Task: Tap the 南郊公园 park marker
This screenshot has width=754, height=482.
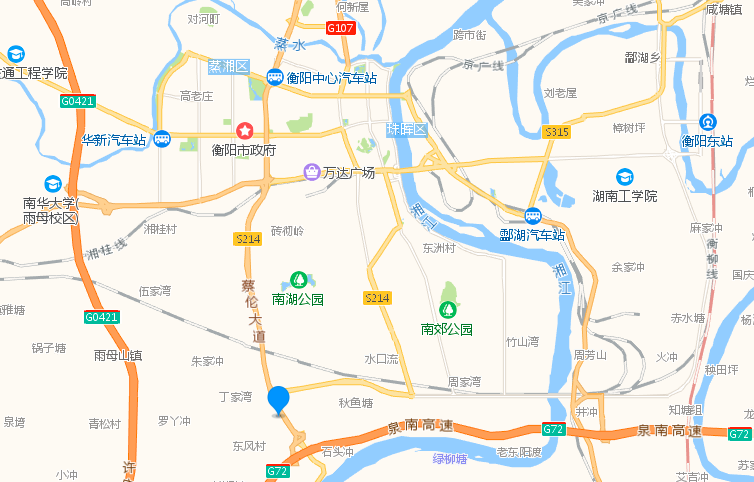Action: coord(447,310)
